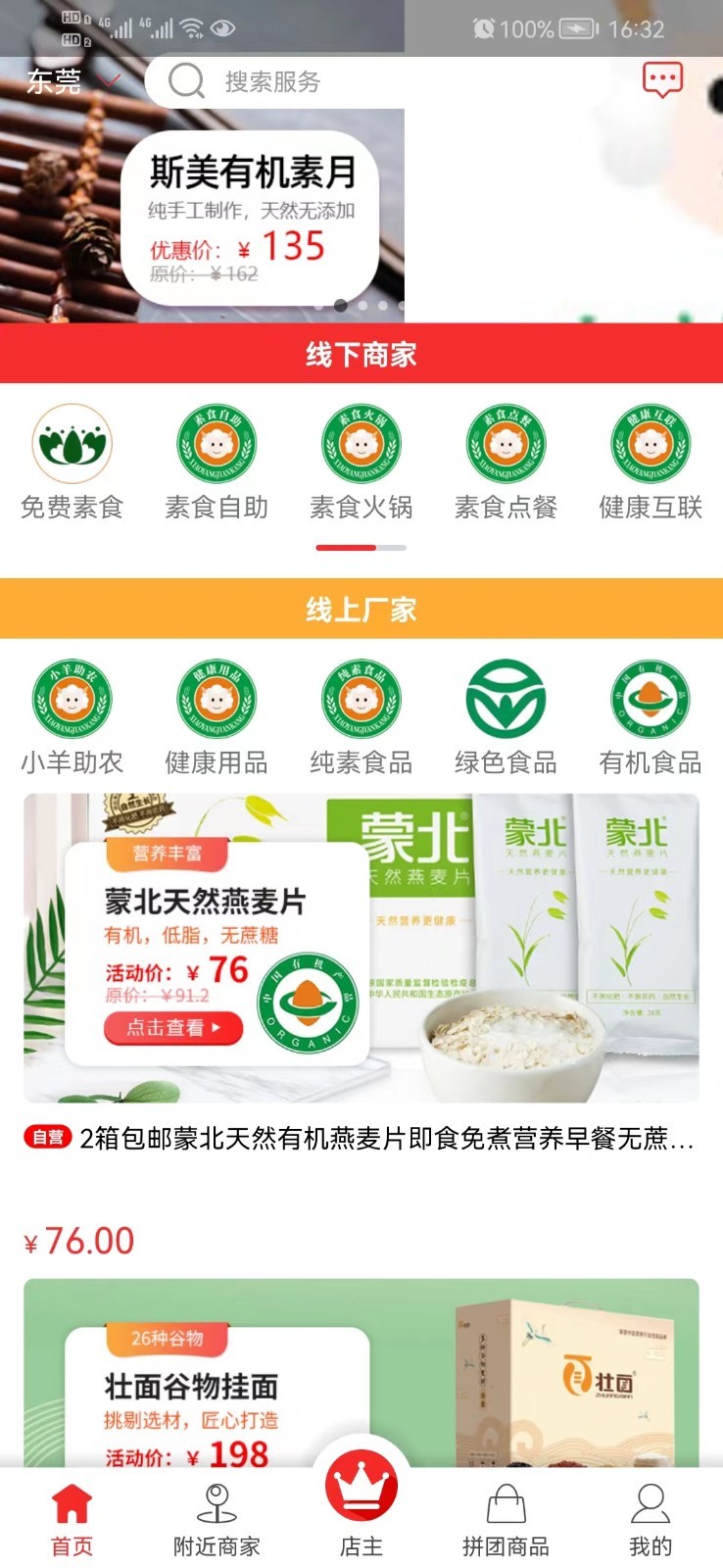This screenshot has height=1568, width=723.
Task: Choose 纯素食品 category
Action: (x=361, y=717)
